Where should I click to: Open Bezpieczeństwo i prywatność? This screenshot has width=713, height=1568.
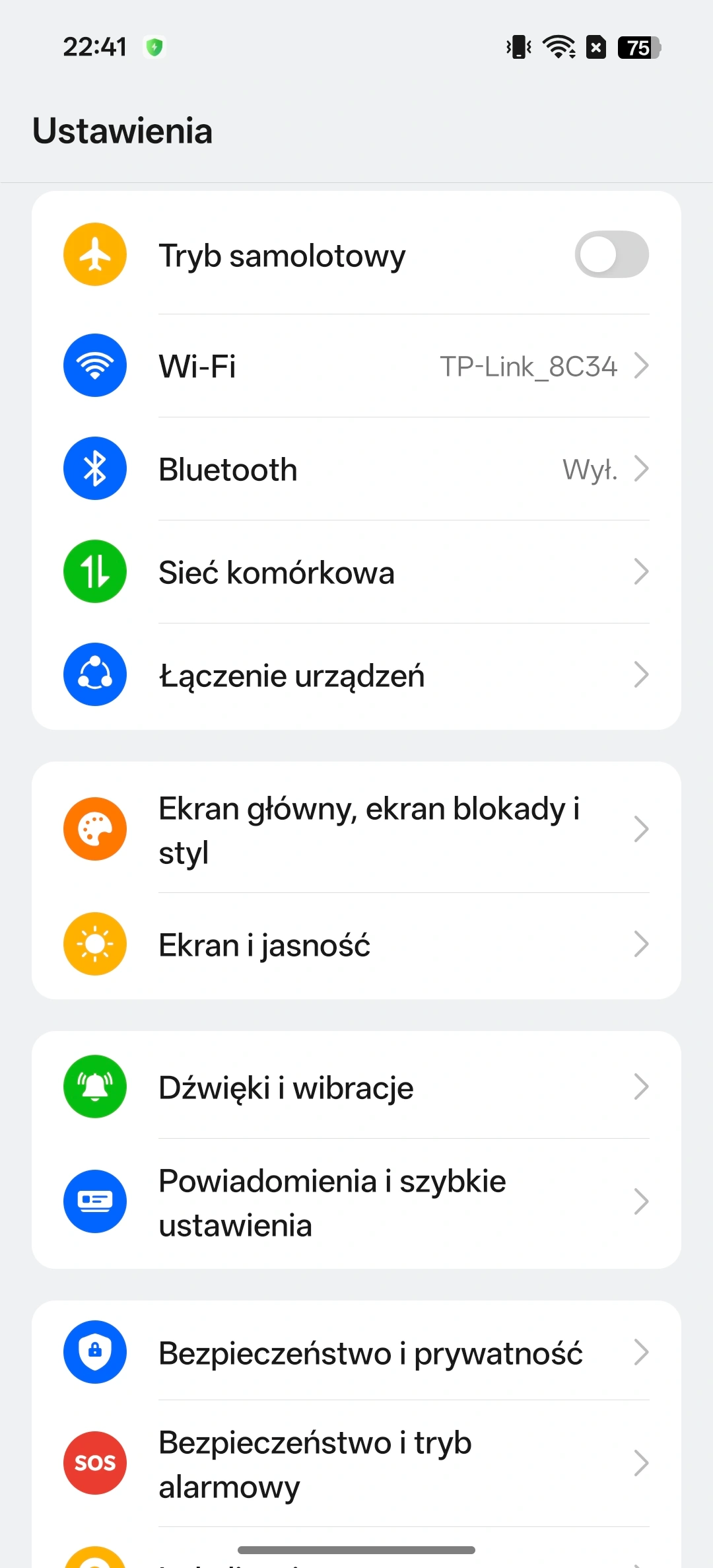(356, 1353)
